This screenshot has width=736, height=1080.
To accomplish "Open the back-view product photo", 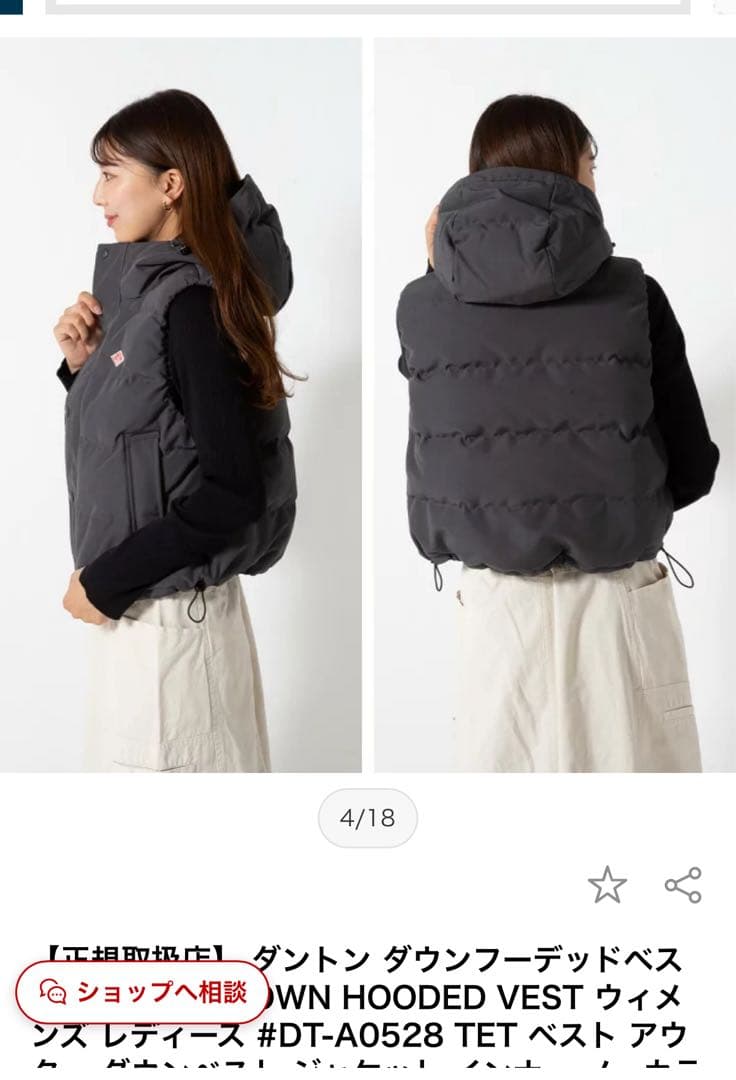I will click(x=555, y=405).
